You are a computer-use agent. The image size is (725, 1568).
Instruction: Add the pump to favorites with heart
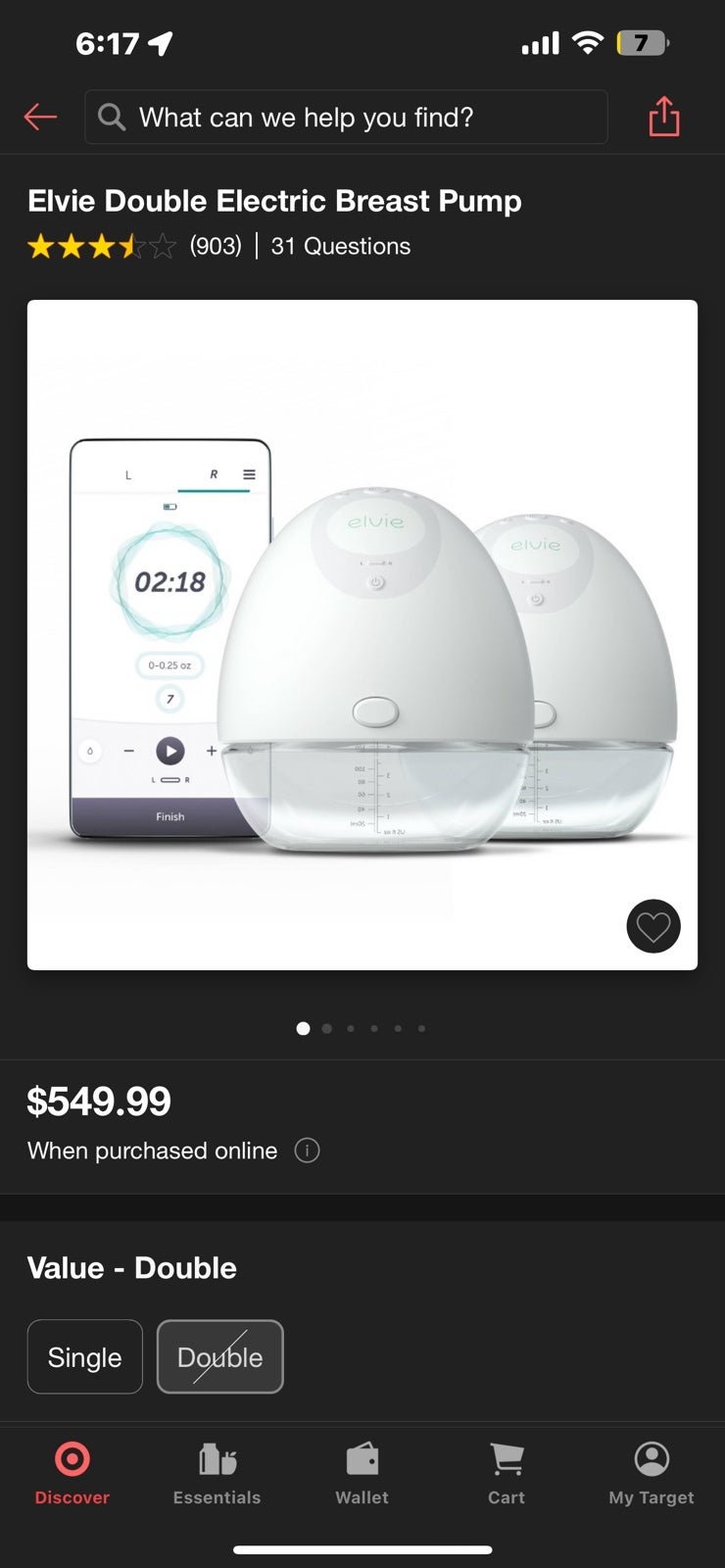(653, 926)
